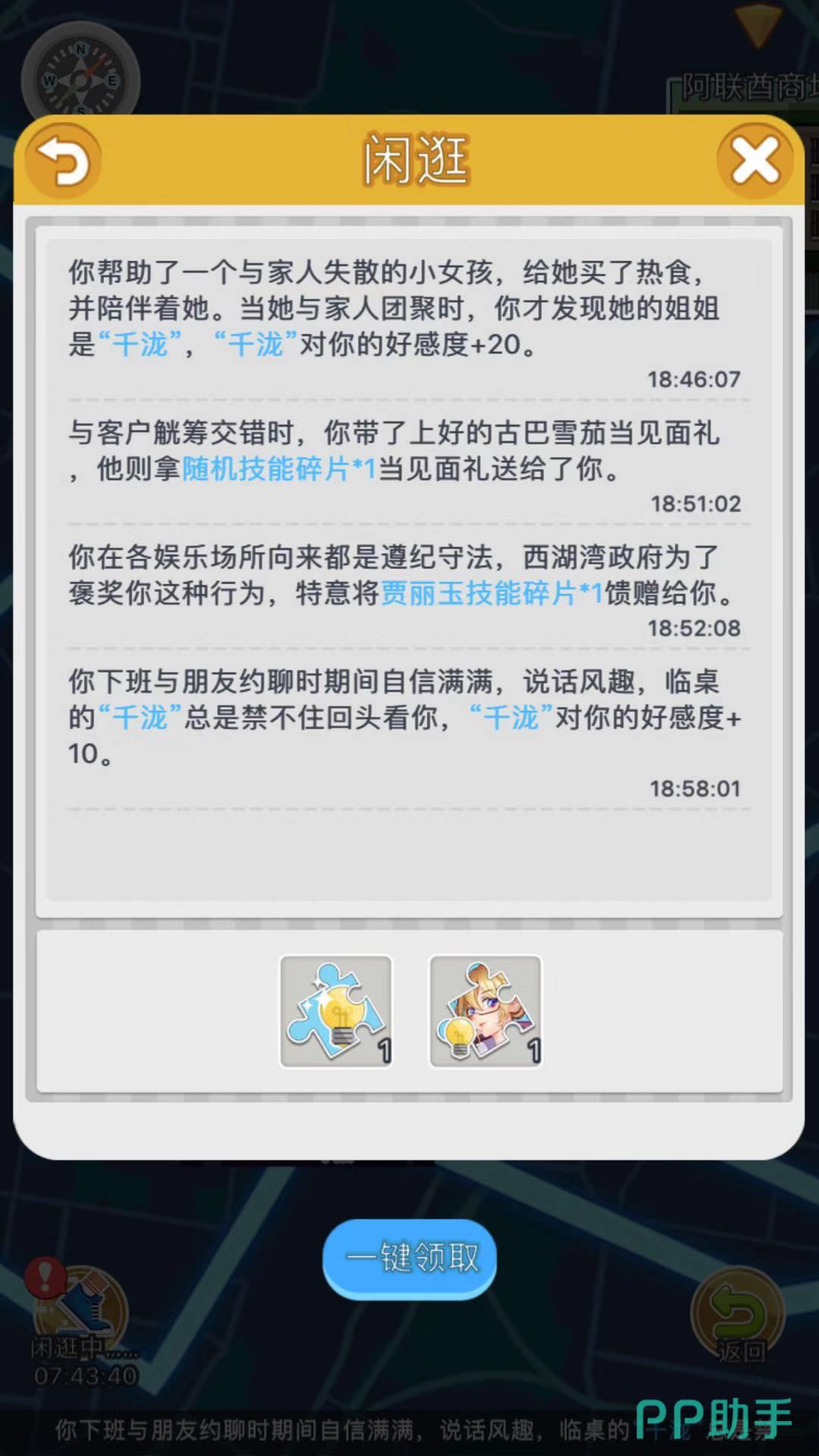Close the 闲逛 dialog
The height and width of the screenshot is (1456, 819).
(755, 161)
